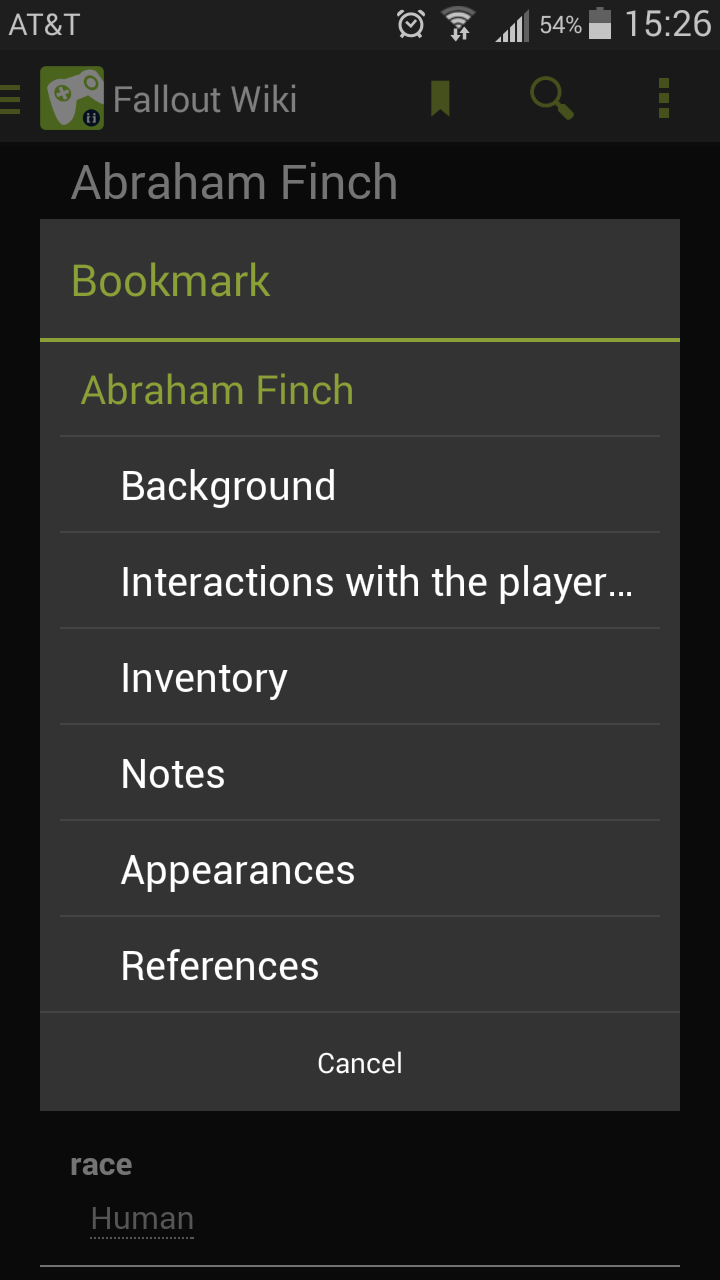This screenshot has height=1280, width=720.
Task: Select the Appearances section
Action: pos(238,870)
